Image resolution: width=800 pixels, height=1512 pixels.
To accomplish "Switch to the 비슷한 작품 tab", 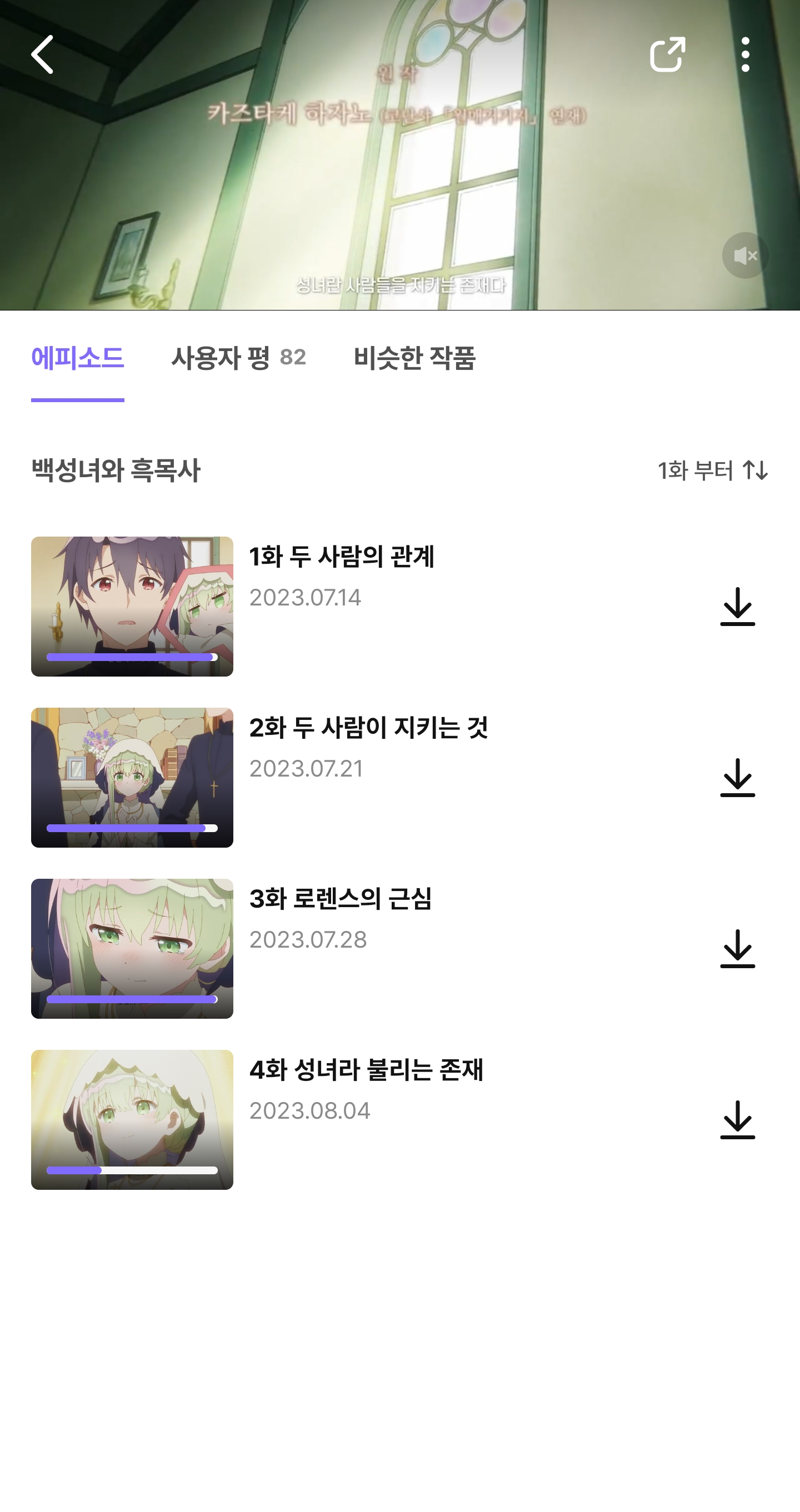I will point(414,358).
